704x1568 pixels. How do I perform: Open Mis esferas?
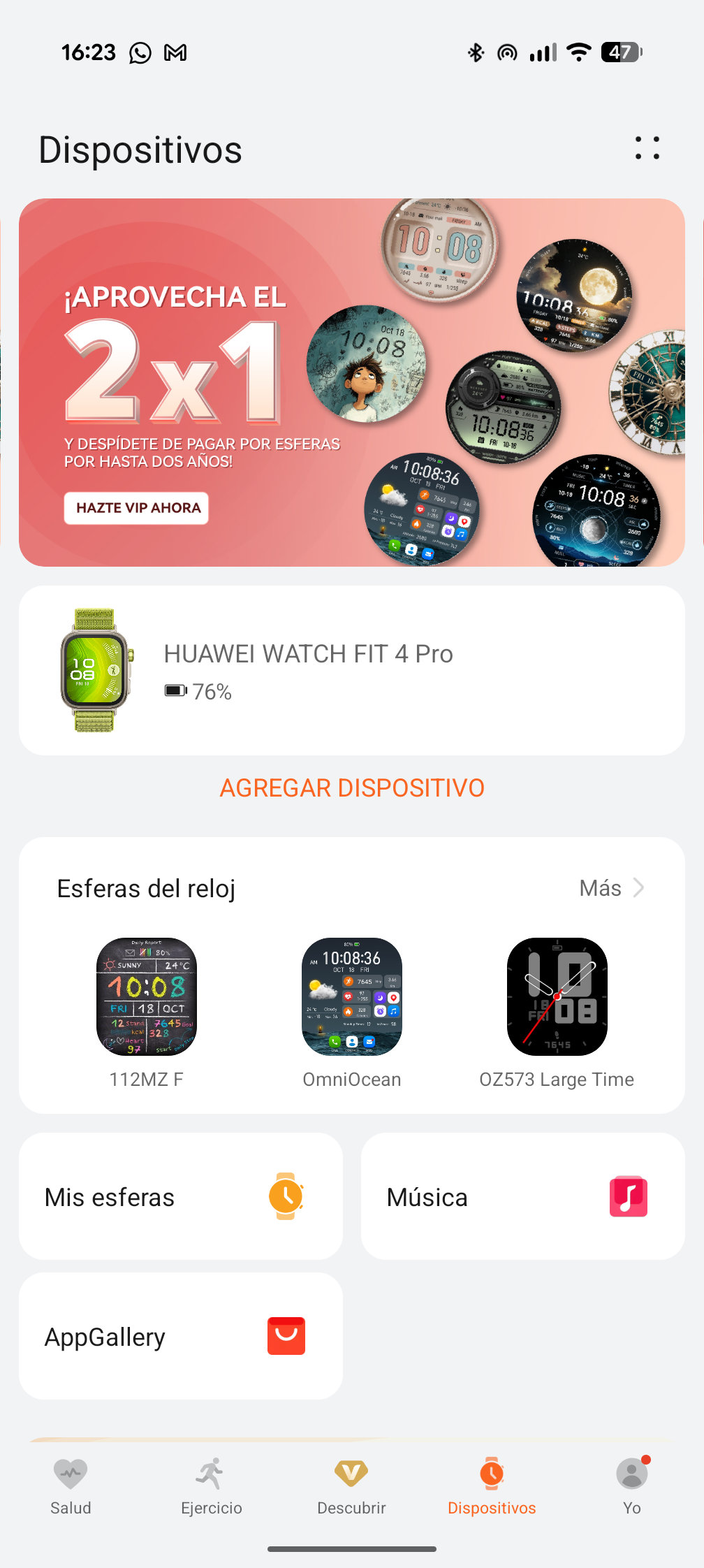tap(180, 1196)
